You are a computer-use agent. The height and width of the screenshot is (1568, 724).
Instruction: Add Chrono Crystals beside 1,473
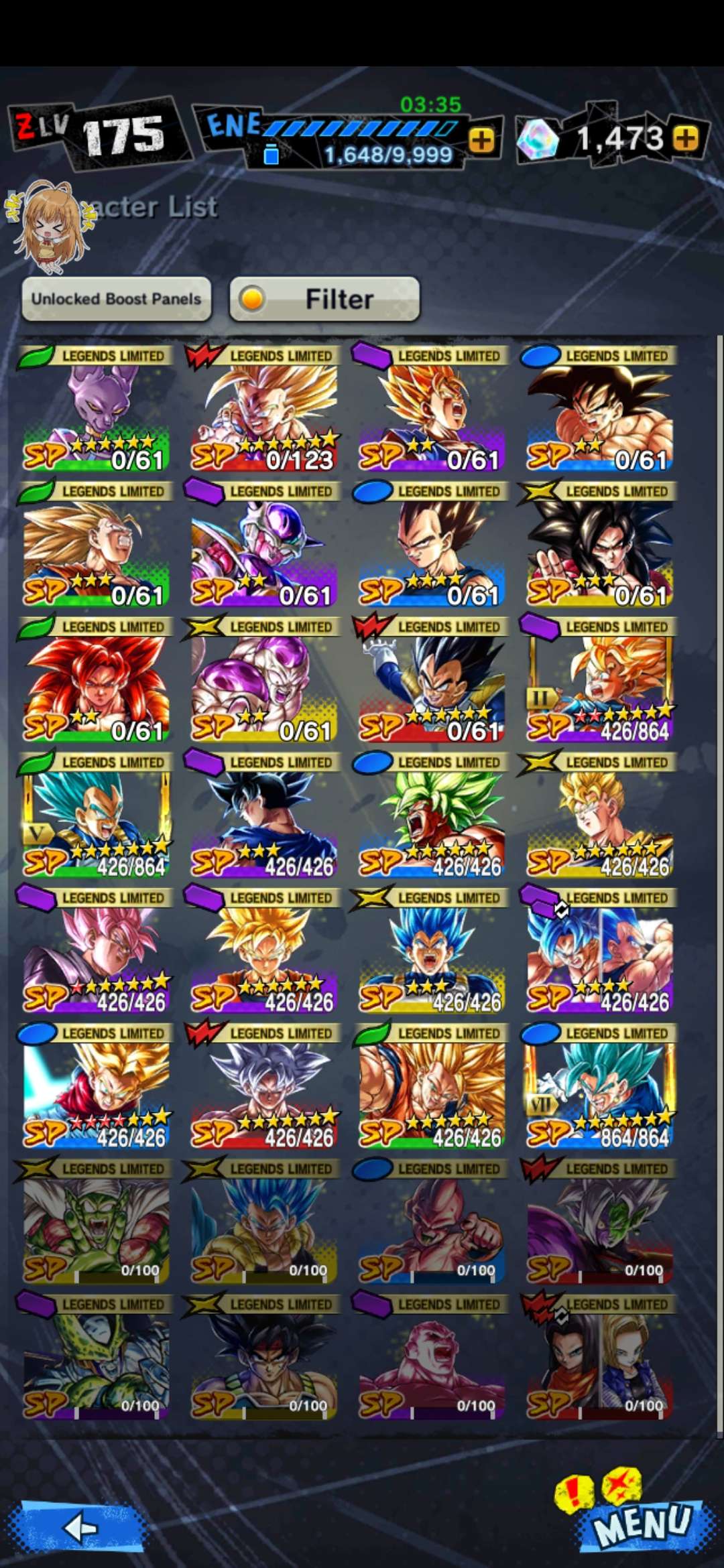click(685, 139)
